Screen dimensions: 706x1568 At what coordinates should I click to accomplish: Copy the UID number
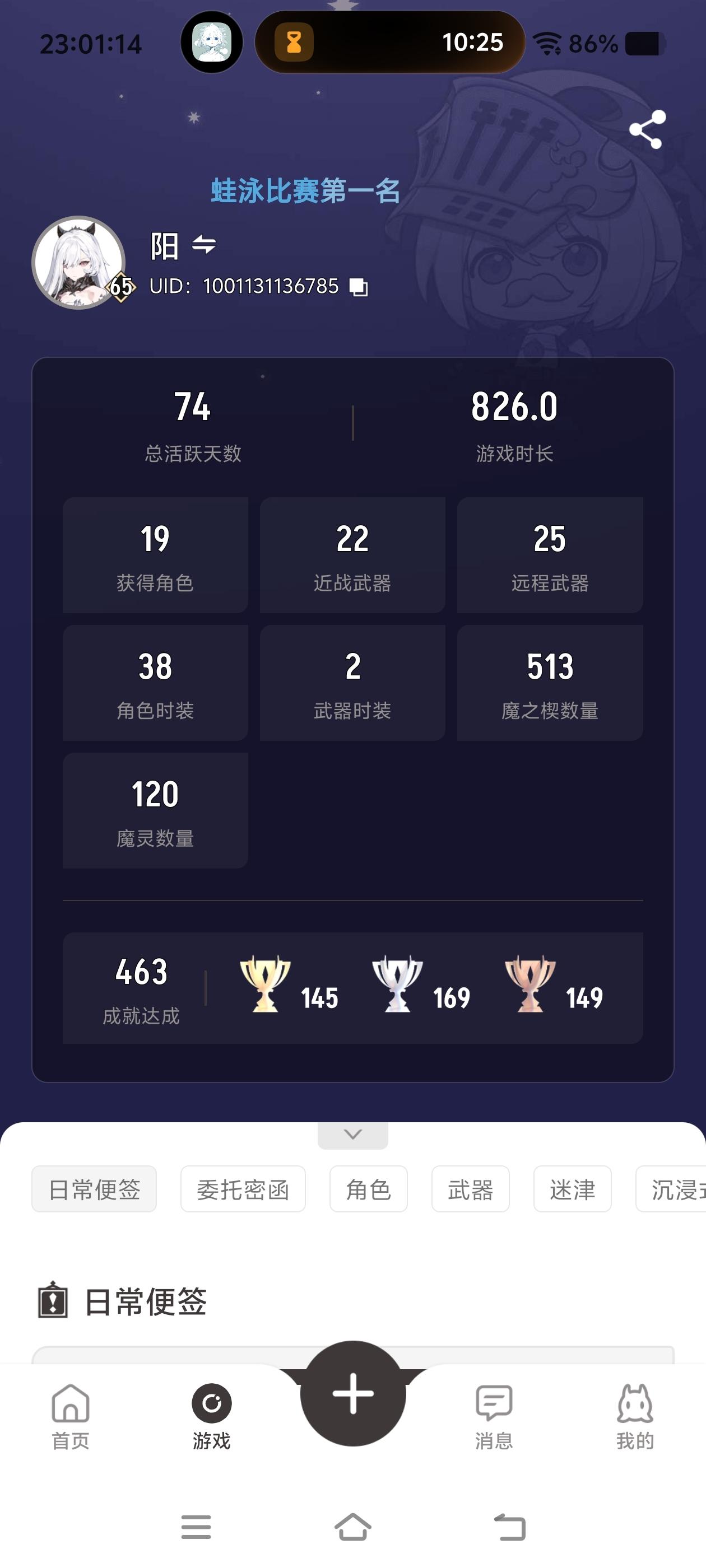click(359, 287)
